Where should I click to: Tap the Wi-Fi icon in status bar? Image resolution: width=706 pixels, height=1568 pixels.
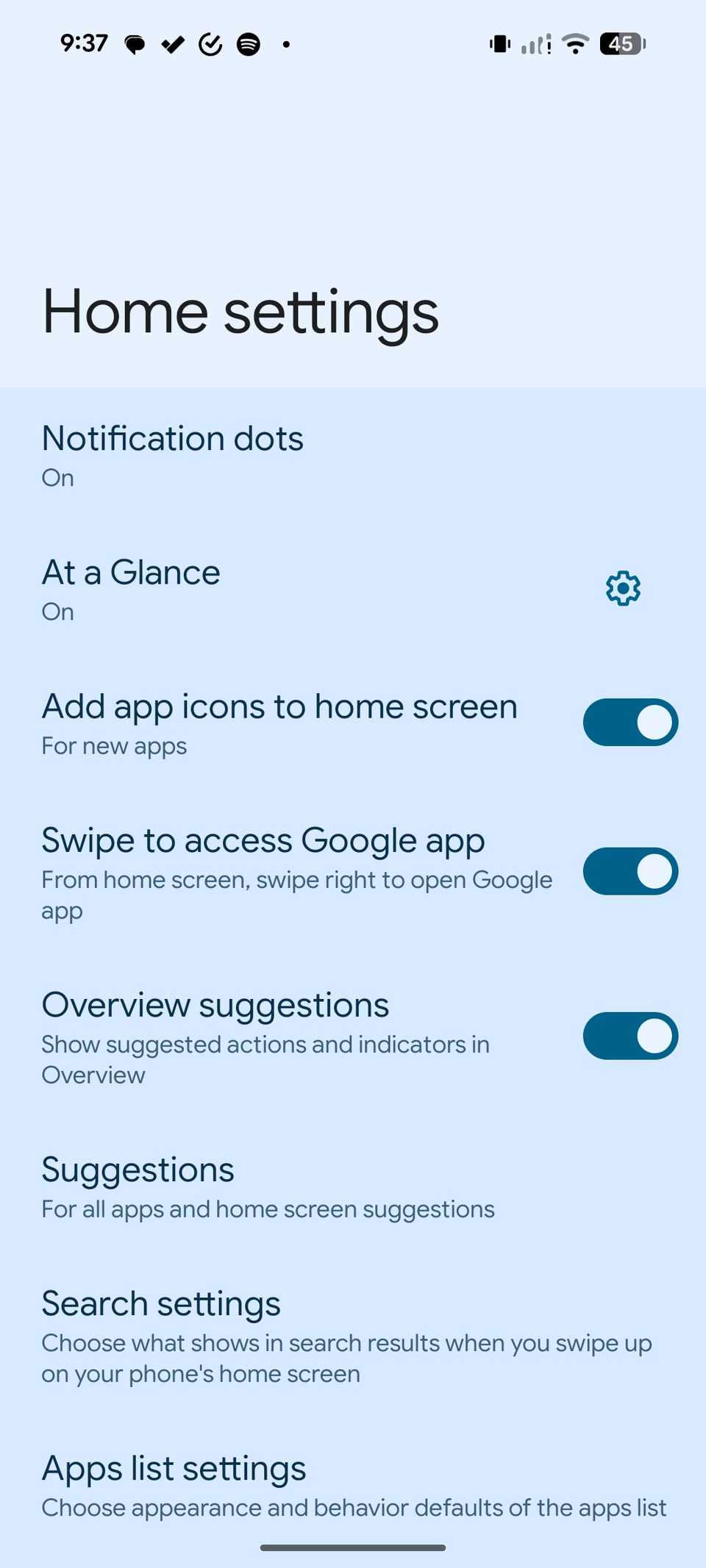[576, 44]
